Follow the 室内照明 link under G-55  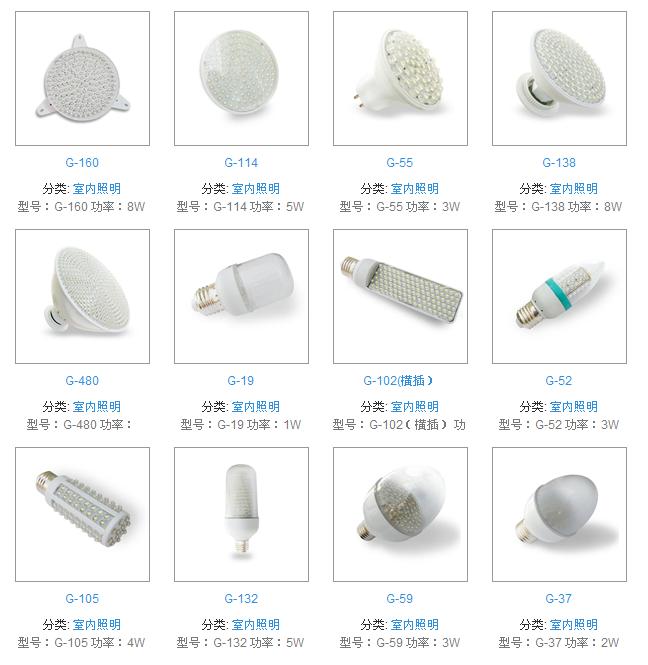pos(415,188)
